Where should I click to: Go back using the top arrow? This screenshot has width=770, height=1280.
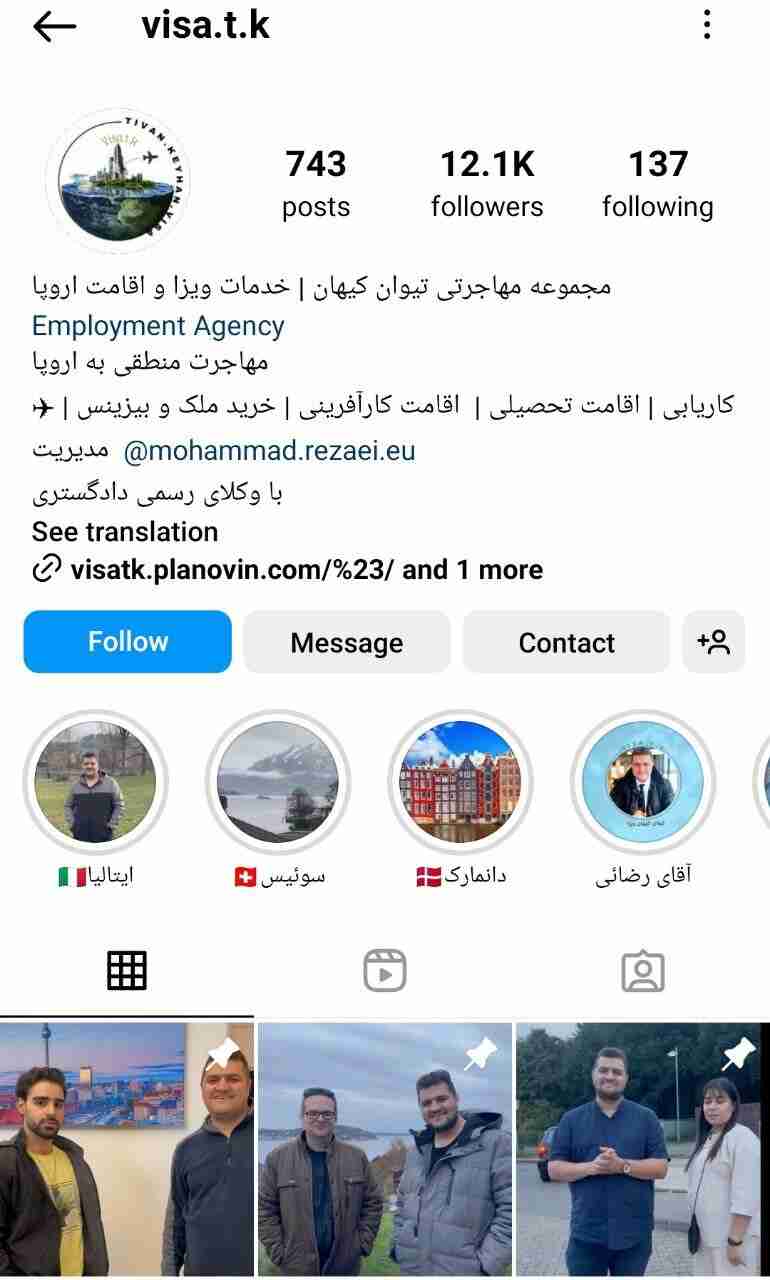click(54, 27)
